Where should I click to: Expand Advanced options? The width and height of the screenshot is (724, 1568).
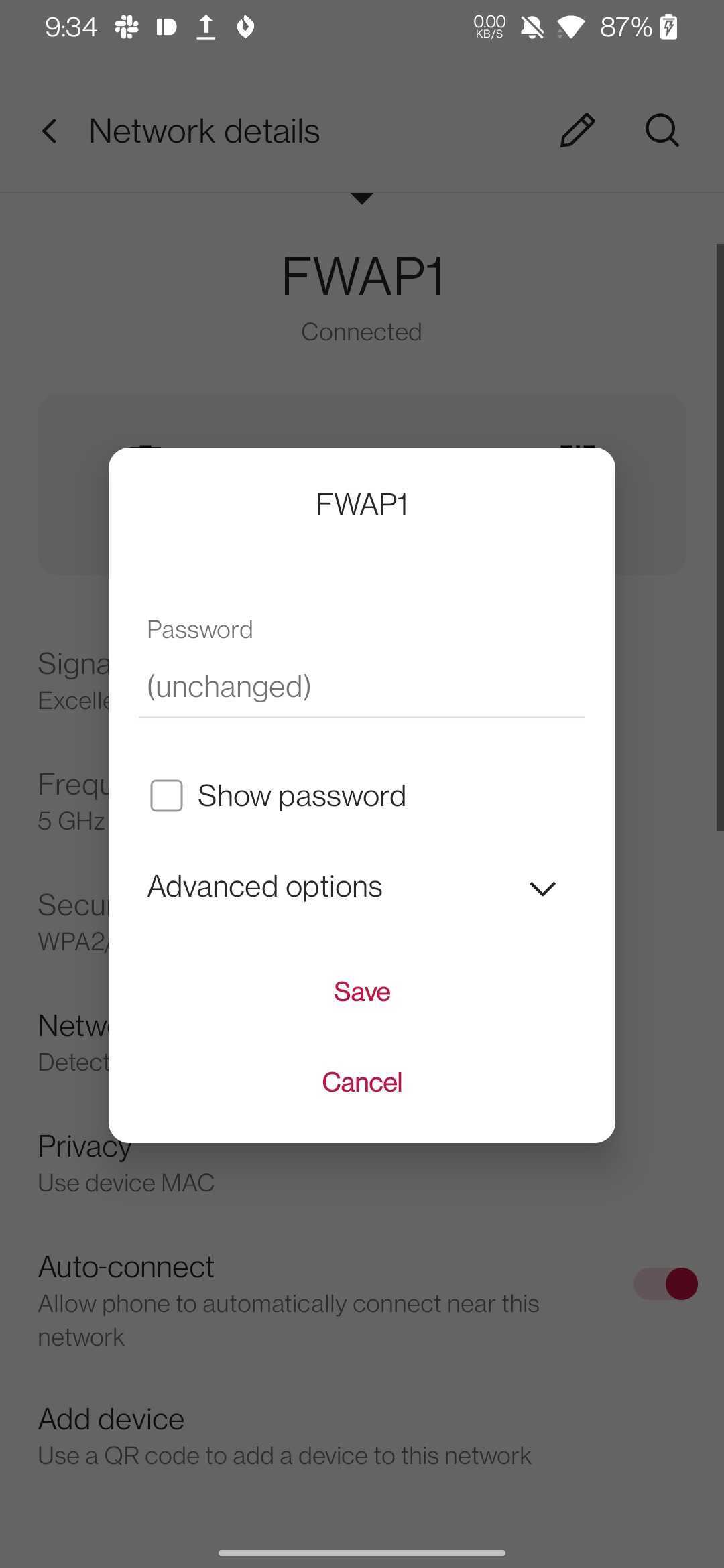542,888
